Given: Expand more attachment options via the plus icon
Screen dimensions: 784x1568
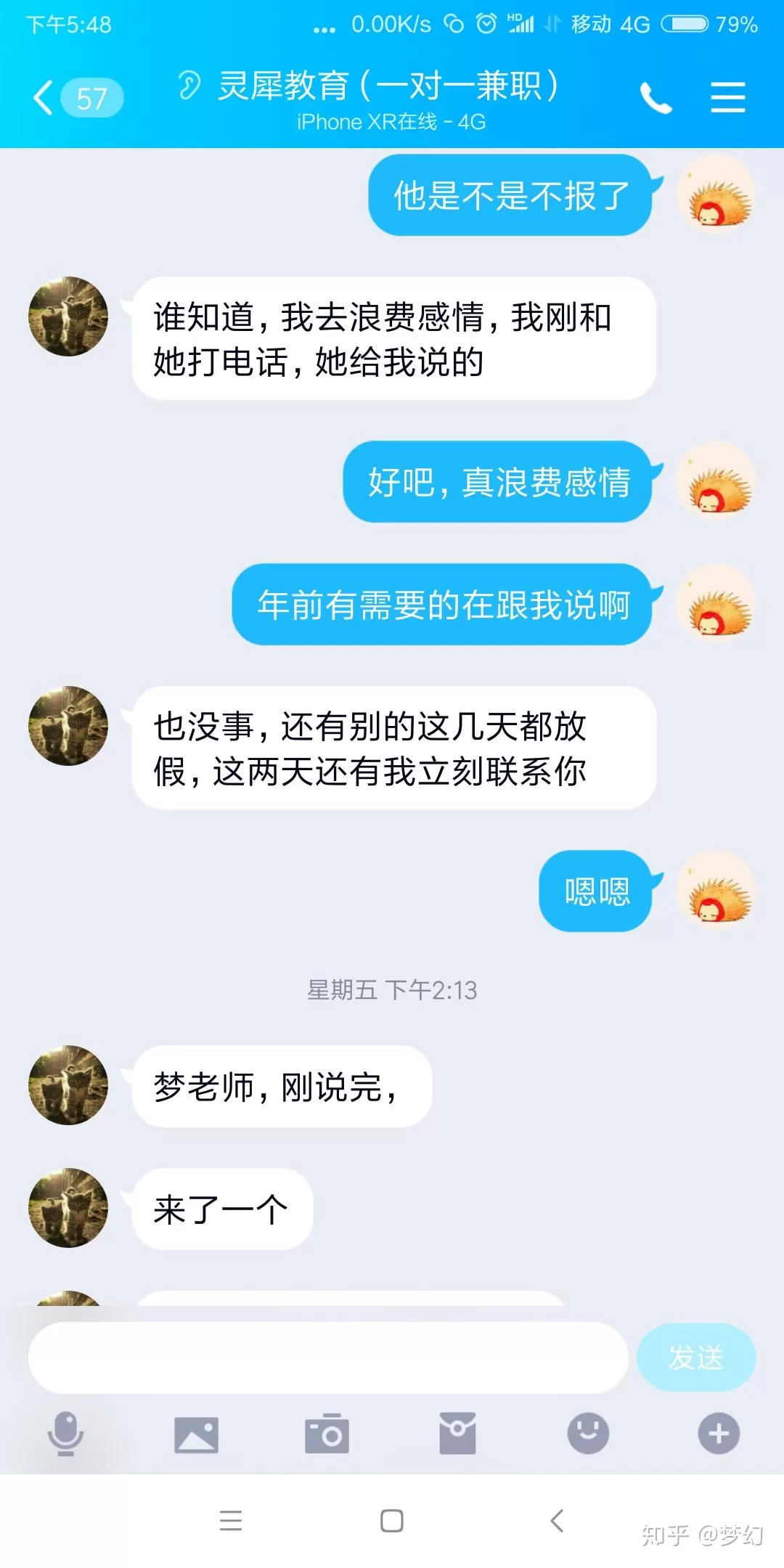Looking at the screenshot, I should [x=717, y=1433].
